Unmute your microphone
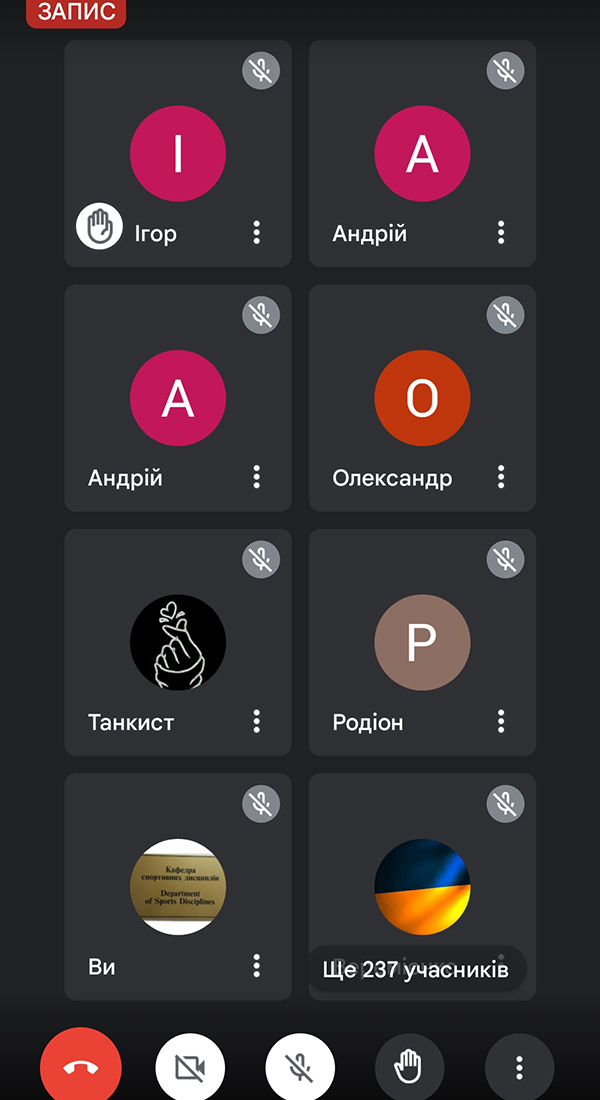 299,1068
